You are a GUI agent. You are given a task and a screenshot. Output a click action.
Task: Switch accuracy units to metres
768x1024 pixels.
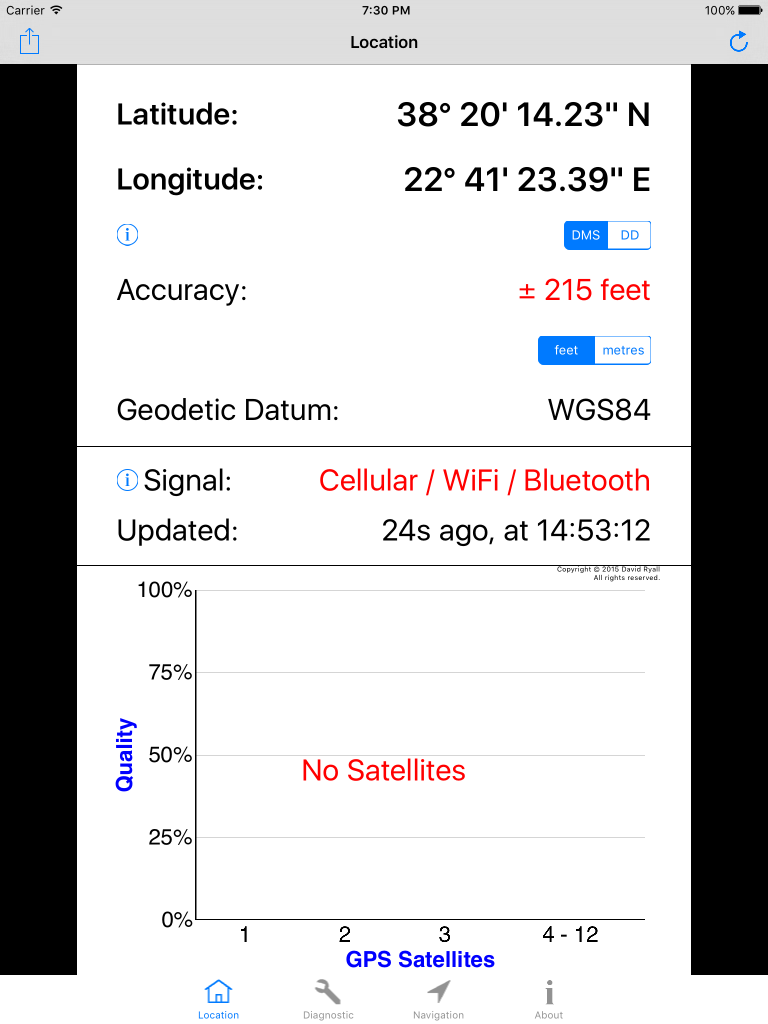pos(623,351)
